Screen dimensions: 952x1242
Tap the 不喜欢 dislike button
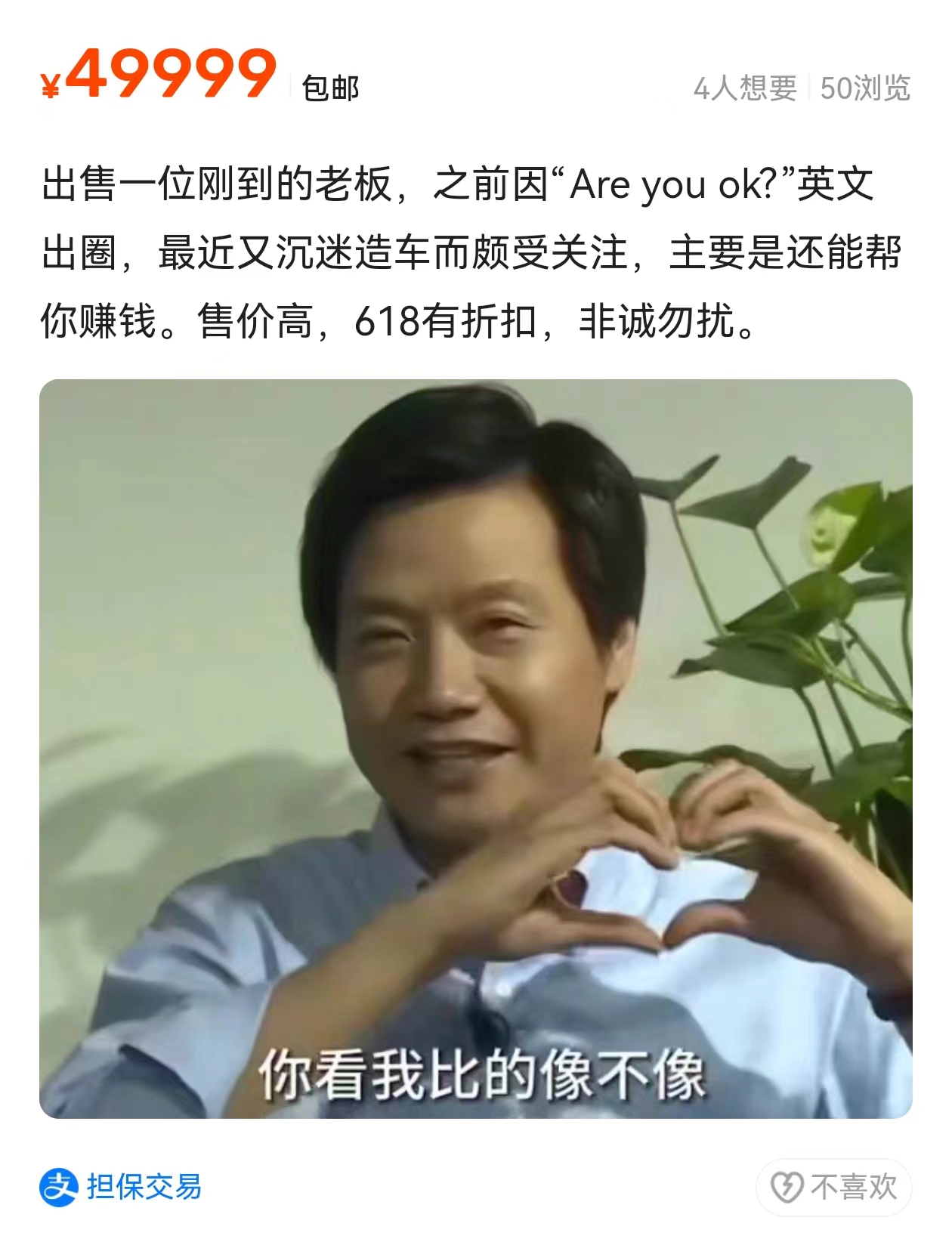pos(834,1187)
